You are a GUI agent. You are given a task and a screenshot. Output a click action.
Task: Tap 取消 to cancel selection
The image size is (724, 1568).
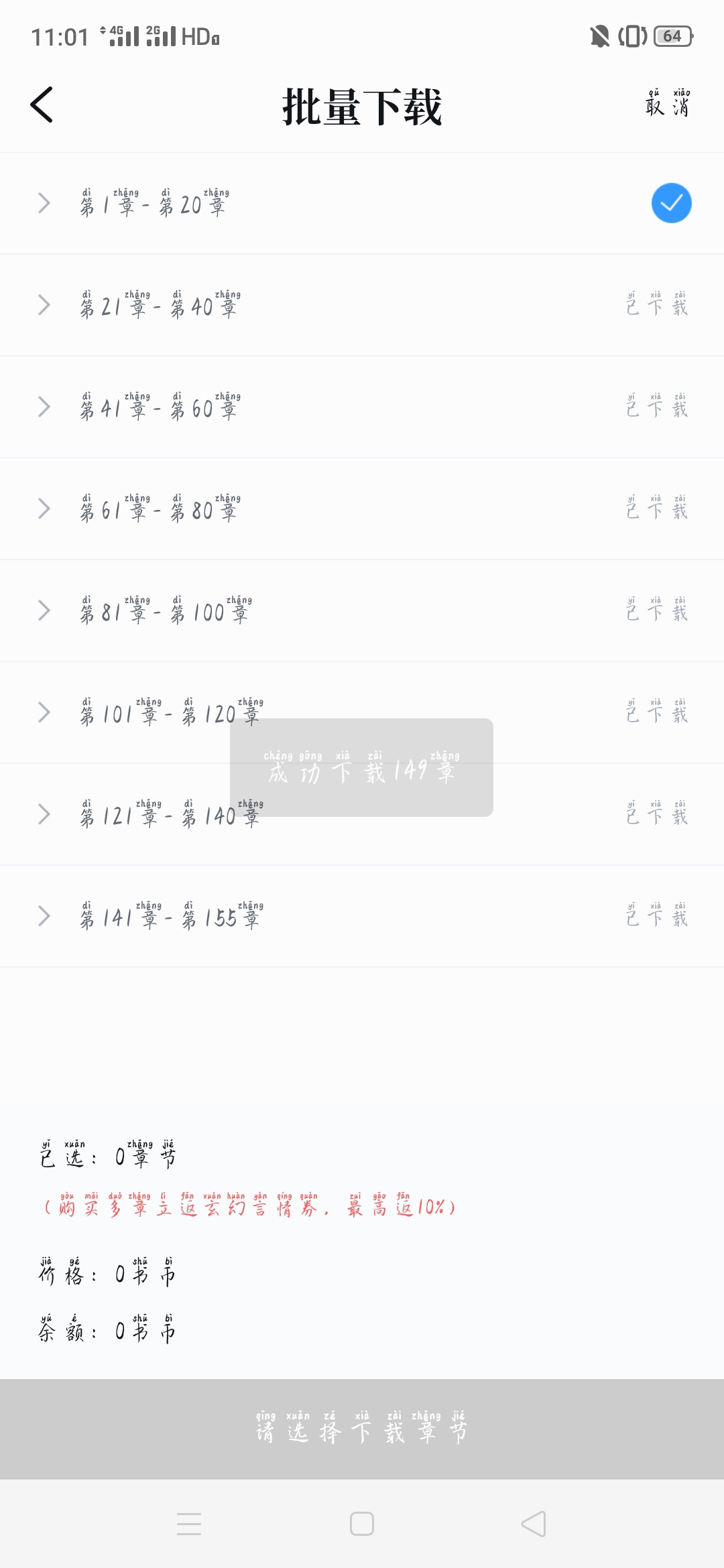(x=668, y=103)
